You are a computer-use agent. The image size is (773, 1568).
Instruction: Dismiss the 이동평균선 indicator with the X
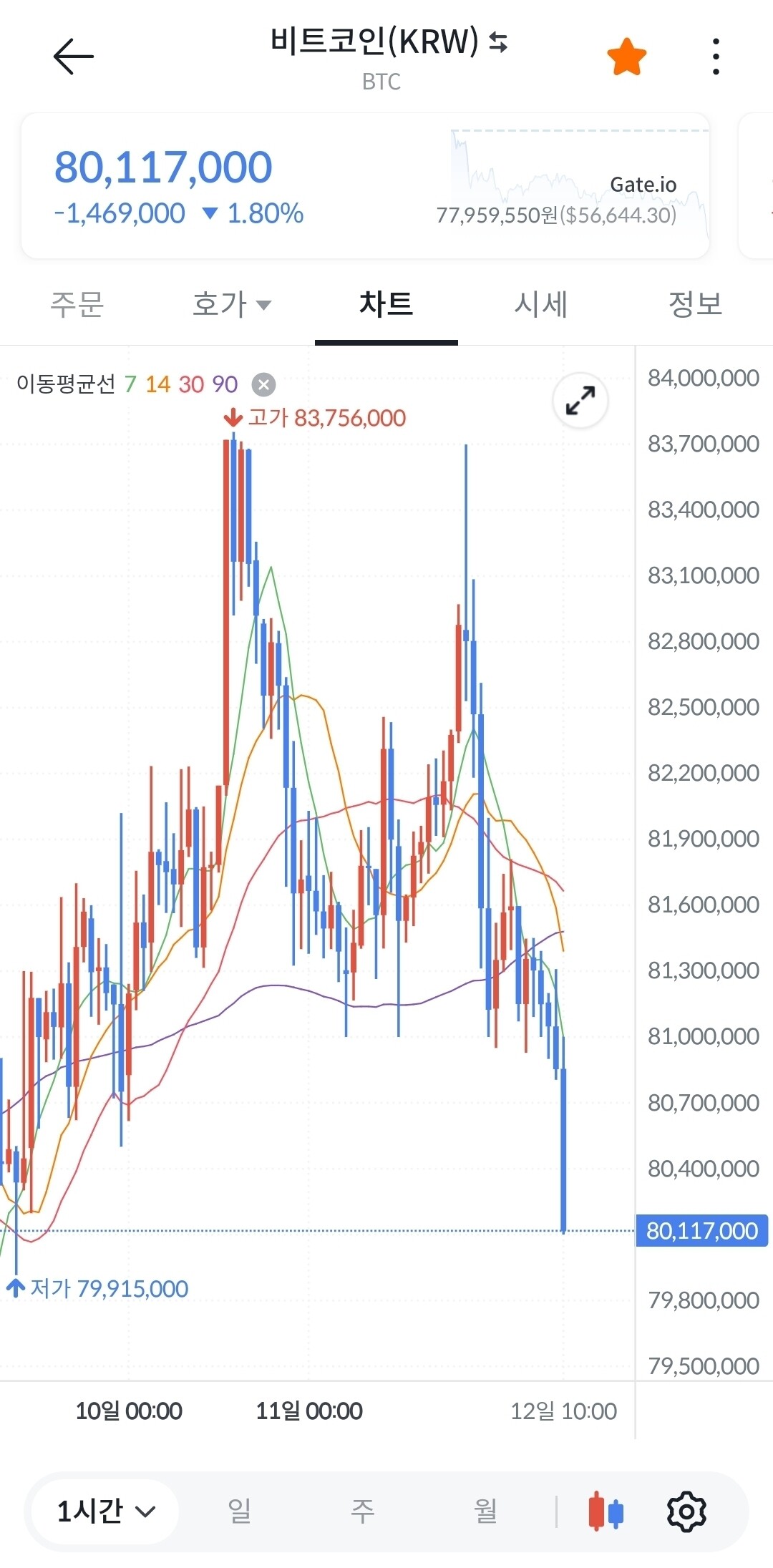click(263, 384)
